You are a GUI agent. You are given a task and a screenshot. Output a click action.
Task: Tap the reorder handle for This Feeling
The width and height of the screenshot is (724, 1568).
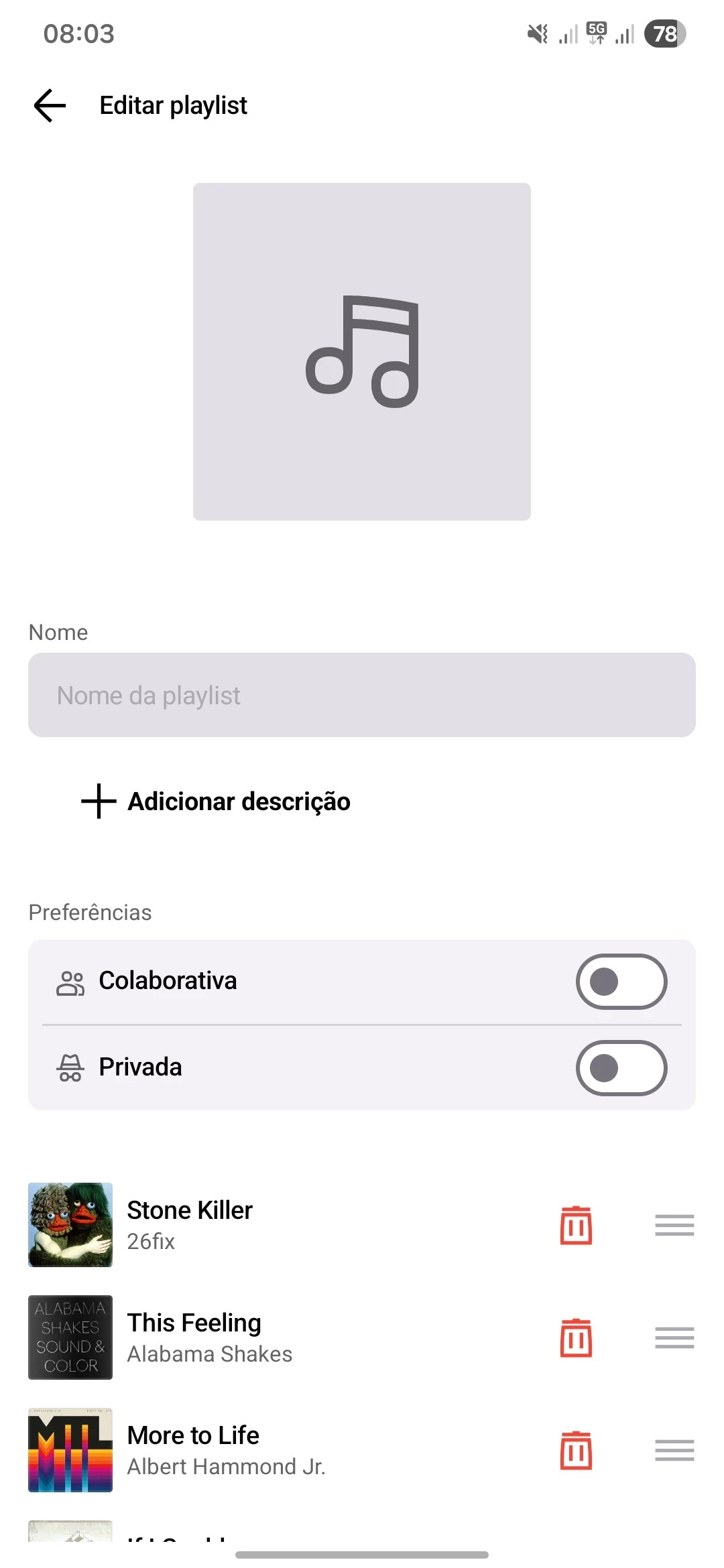[x=674, y=1337]
